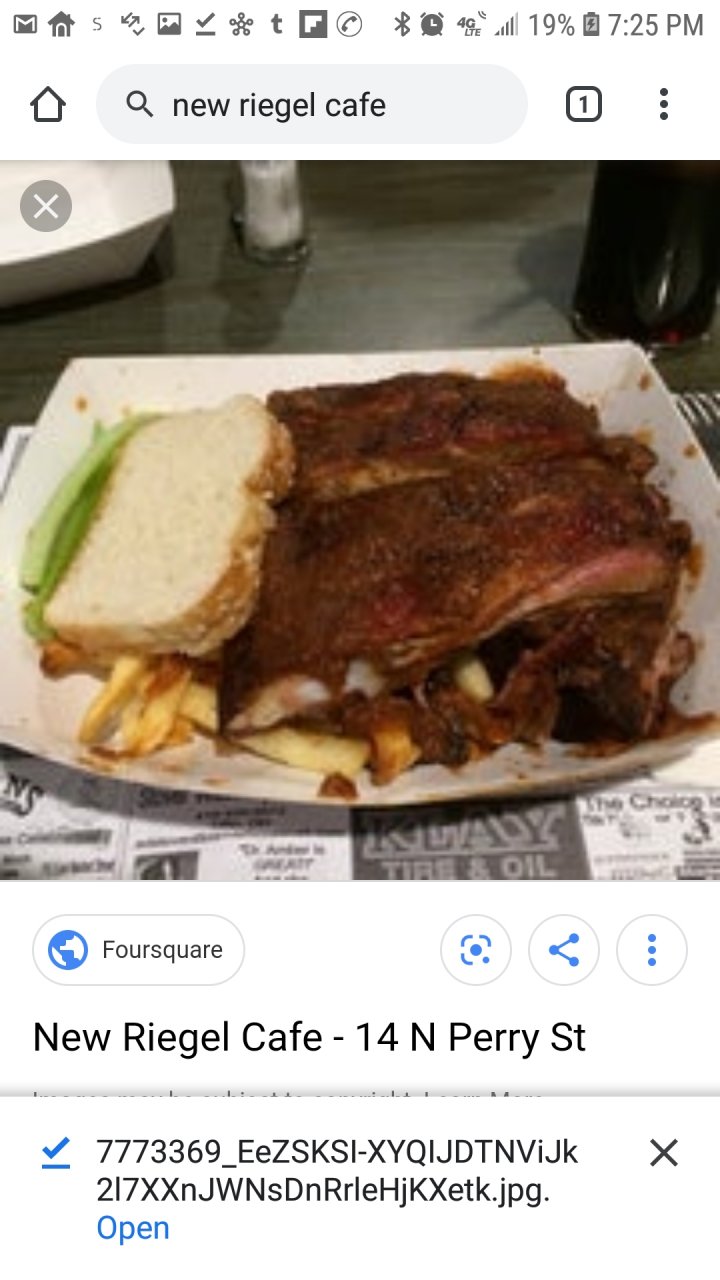Open the New Riegel Cafe page title
Viewport: 720px width, 1280px height.
(309, 1037)
